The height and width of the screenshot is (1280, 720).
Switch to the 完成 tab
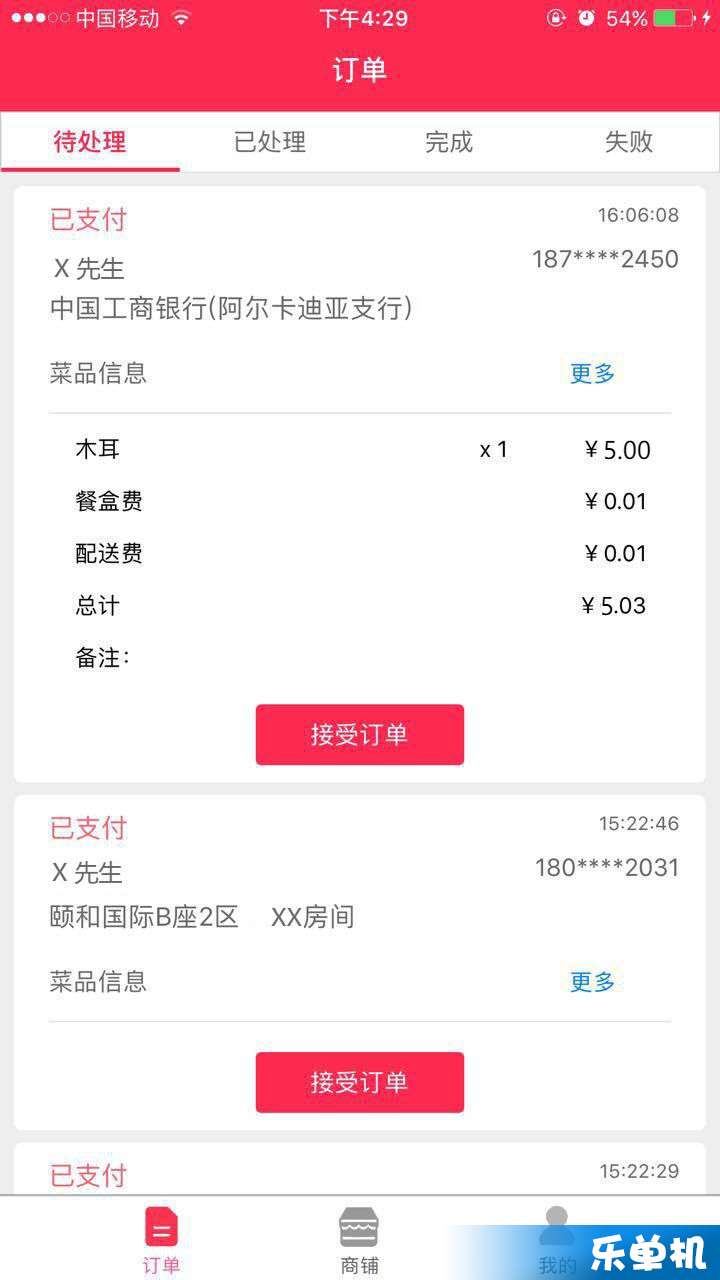coord(449,142)
